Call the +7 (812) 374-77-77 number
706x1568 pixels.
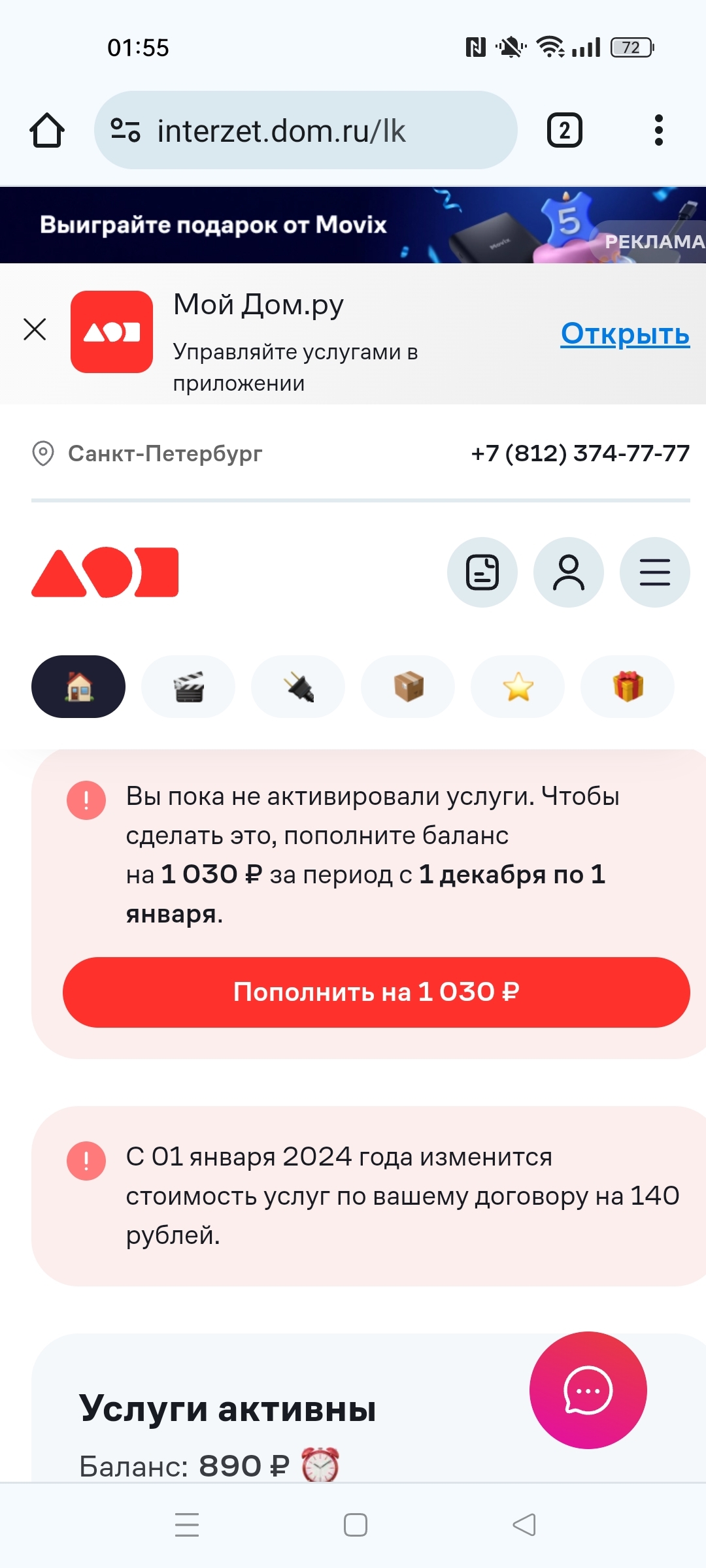(x=580, y=453)
